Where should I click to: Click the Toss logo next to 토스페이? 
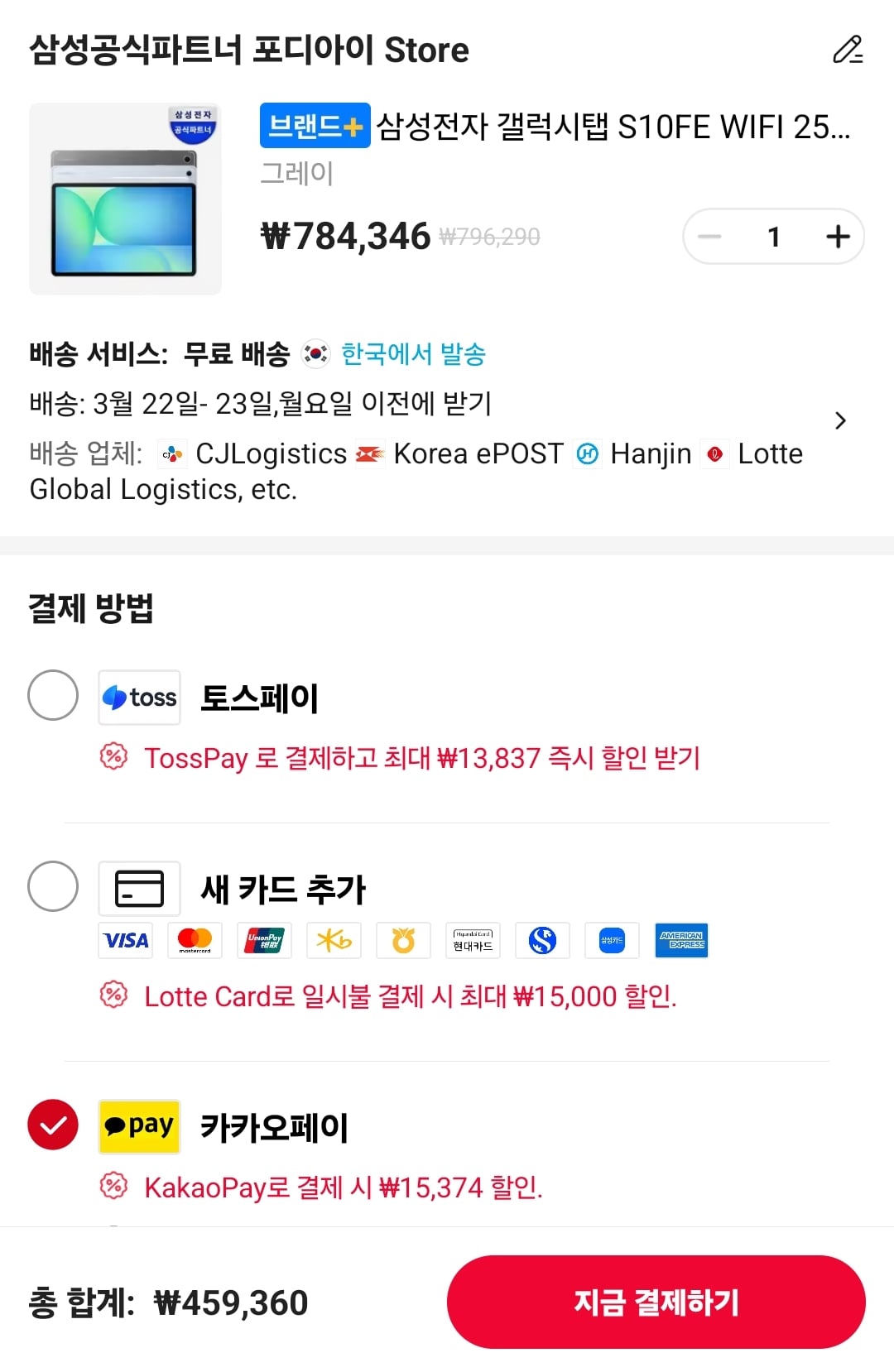tap(139, 697)
